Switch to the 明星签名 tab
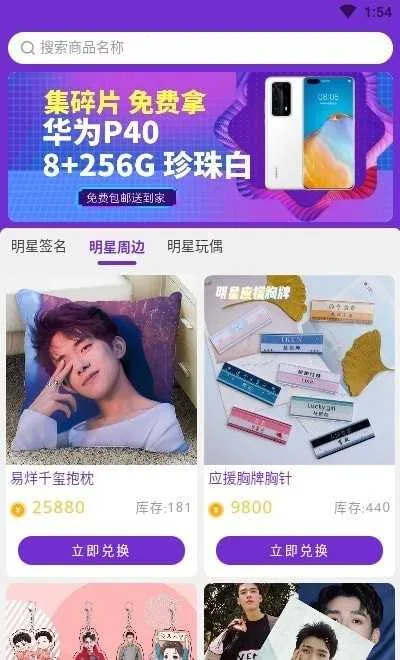Viewport: 400px width, 660px height. pos(39,247)
